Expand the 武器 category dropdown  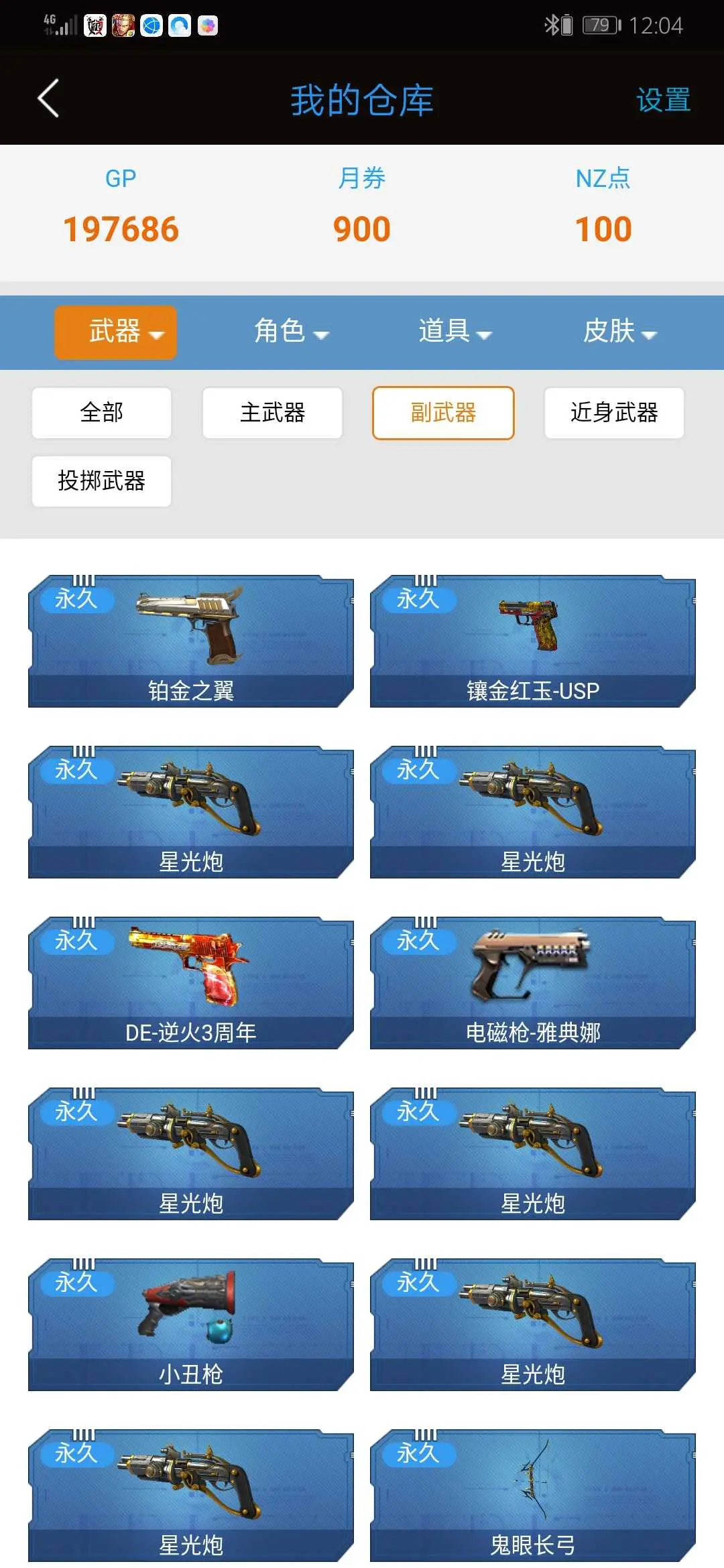click(115, 332)
